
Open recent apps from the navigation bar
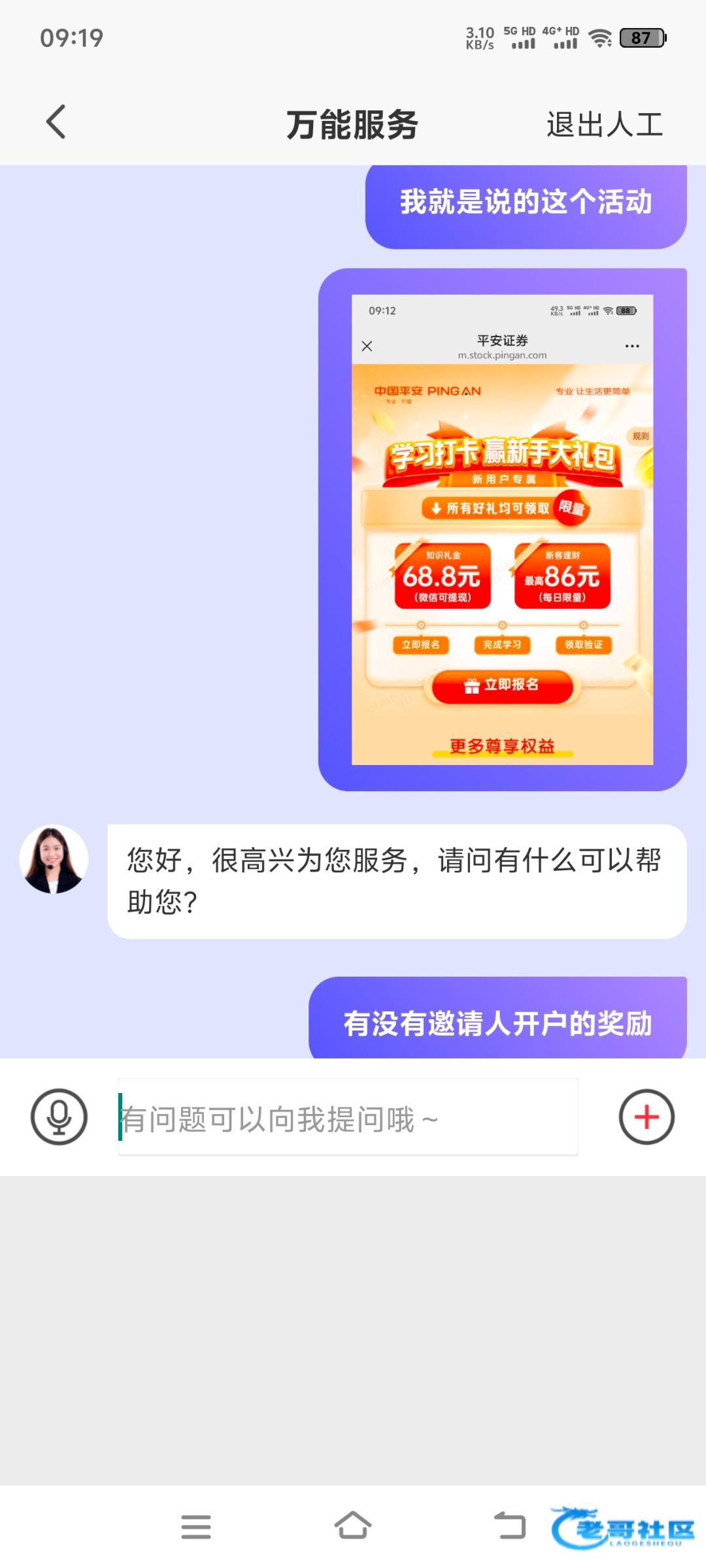tap(196, 1527)
